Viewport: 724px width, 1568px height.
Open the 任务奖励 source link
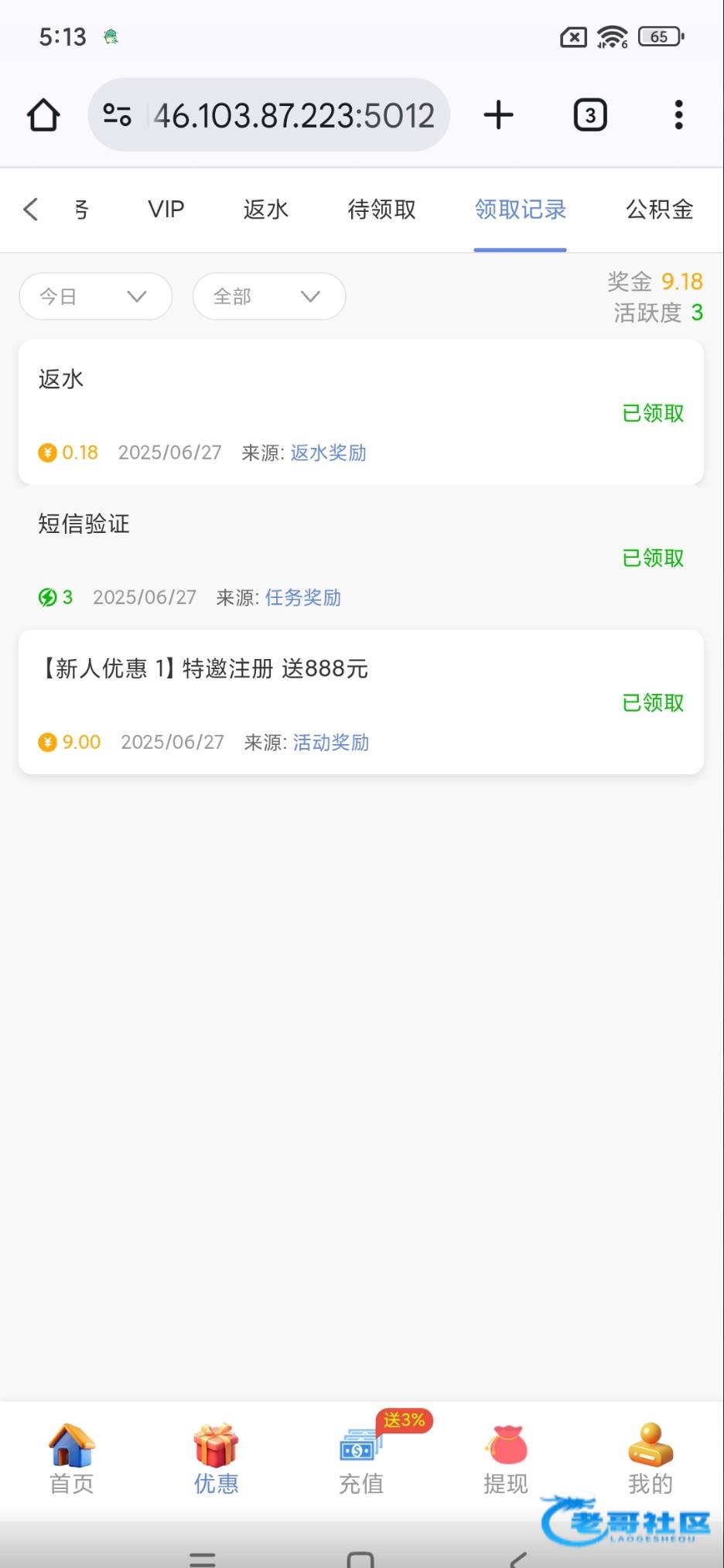[302, 597]
